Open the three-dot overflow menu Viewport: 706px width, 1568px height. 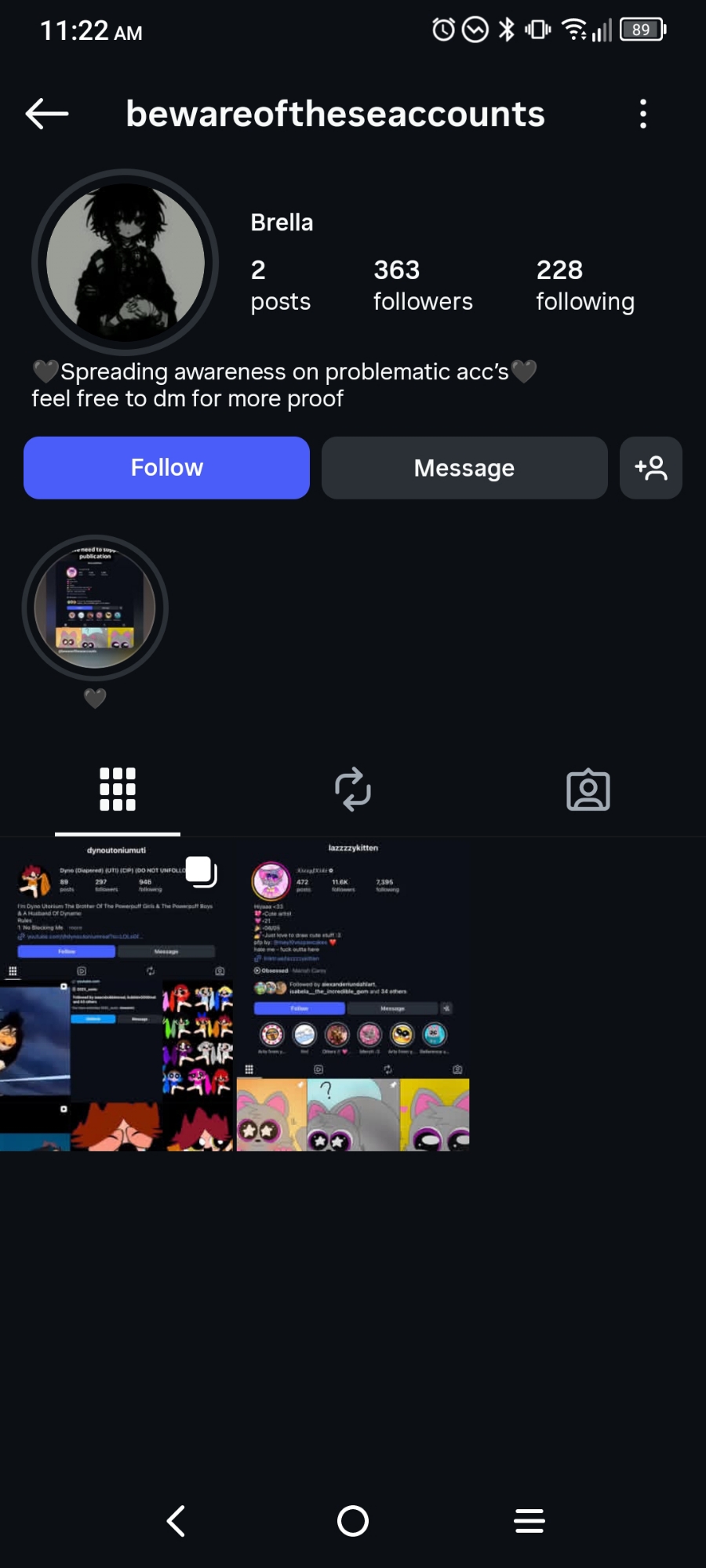(643, 114)
